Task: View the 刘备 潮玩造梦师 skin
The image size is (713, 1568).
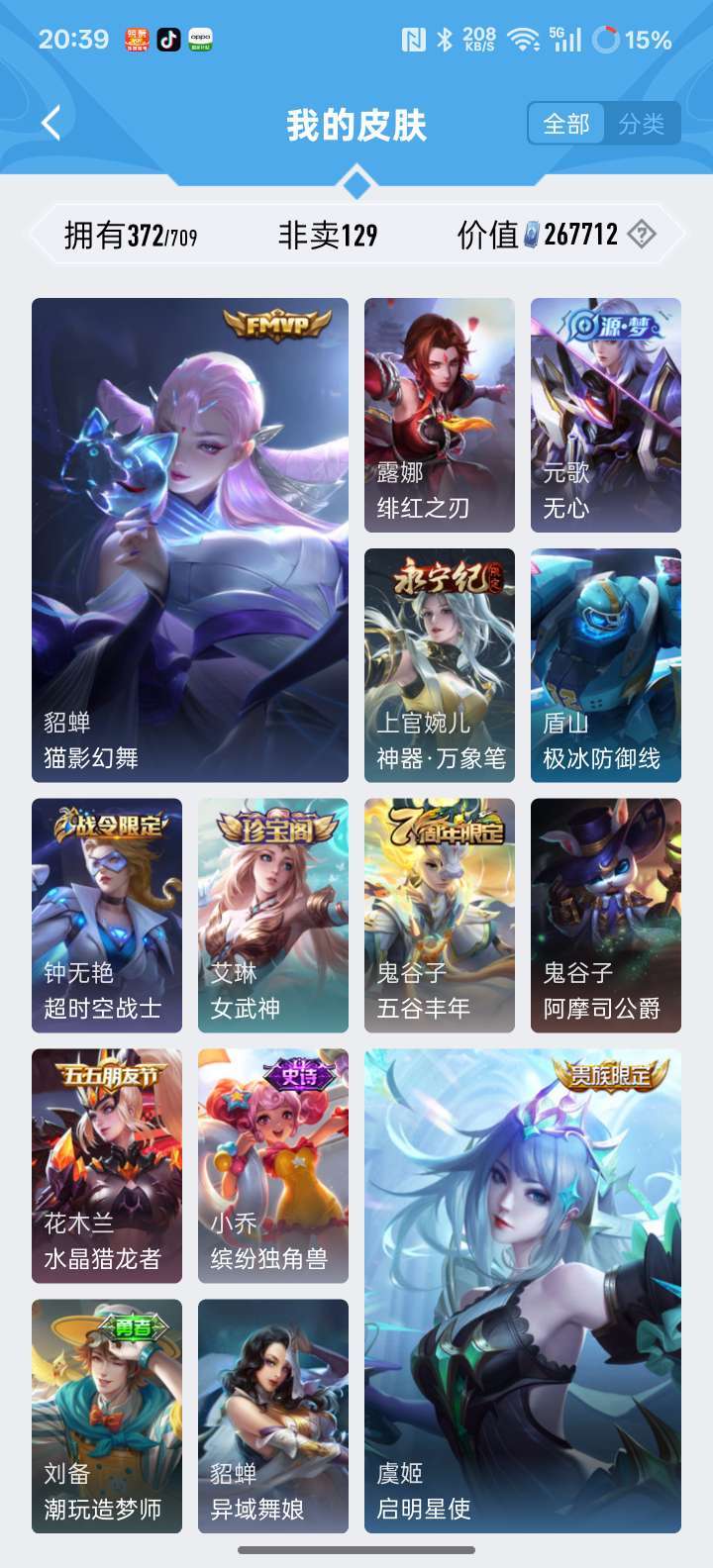Action: coord(107,1417)
